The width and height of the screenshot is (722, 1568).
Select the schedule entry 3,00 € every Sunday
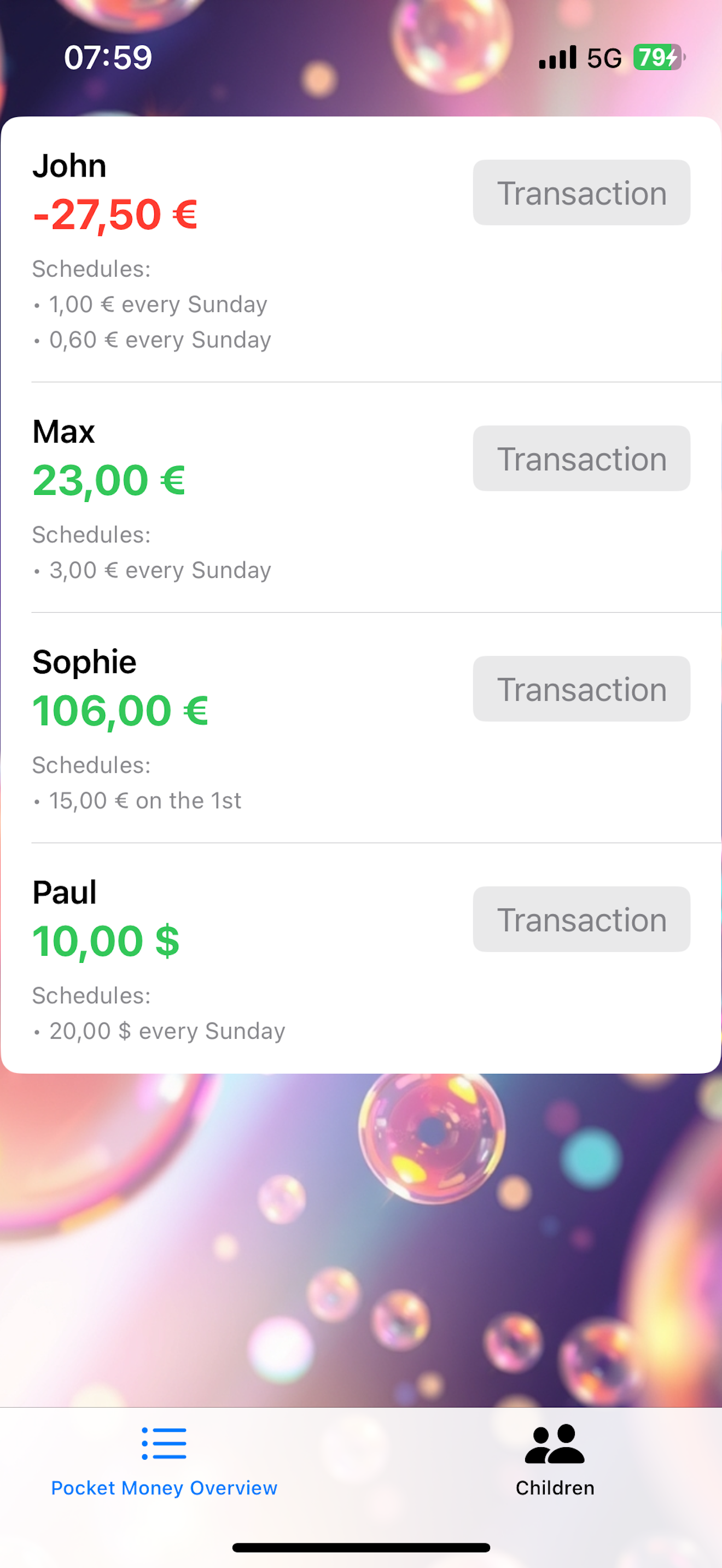152,570
